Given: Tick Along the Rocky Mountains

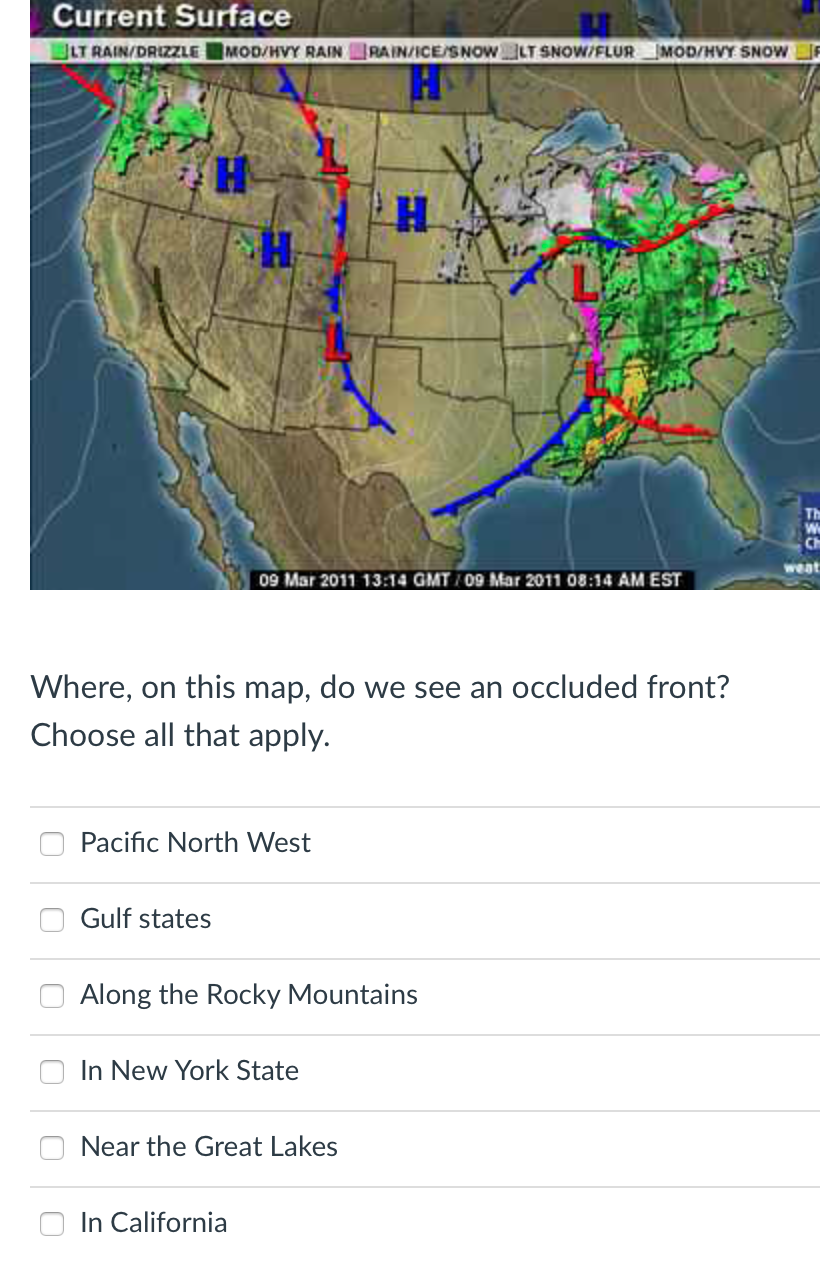Looking at the screenshot, I should coord(52,995).
